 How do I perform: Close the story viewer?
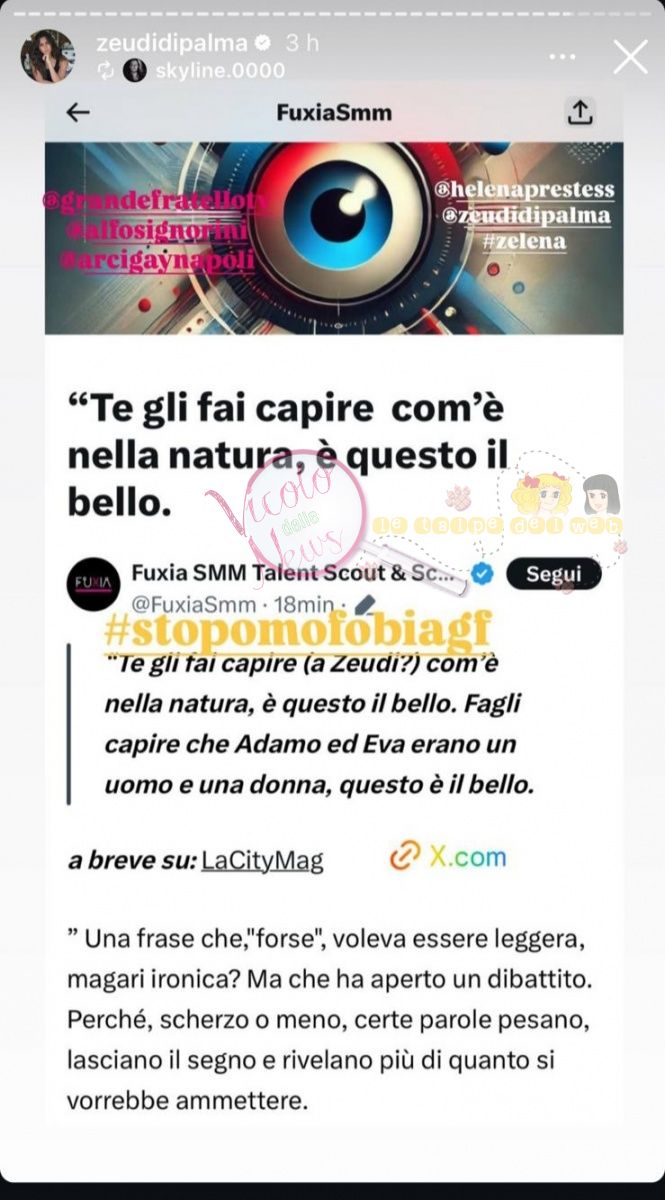[x=630, y=56]
